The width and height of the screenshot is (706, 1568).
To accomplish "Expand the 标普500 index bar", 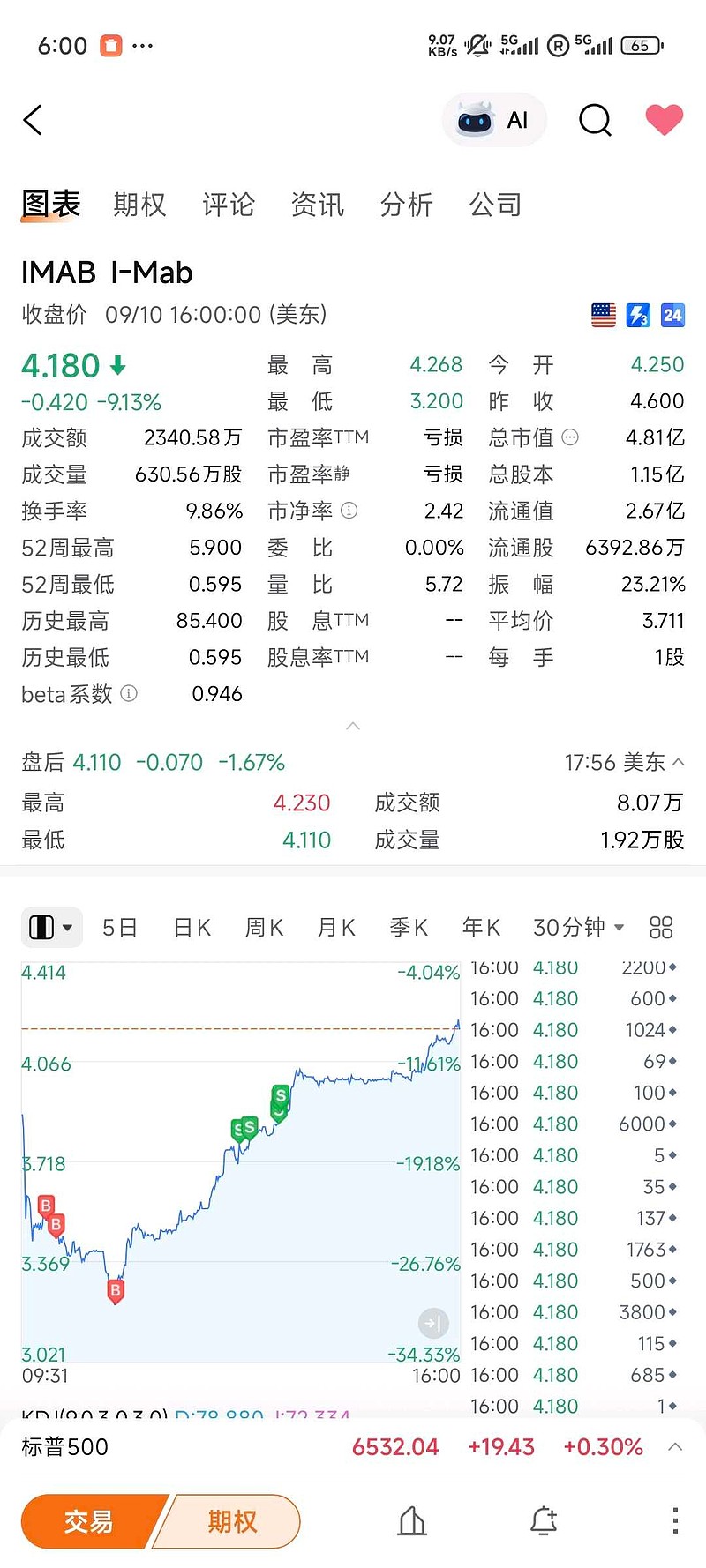I will [x=675, y=1447].
